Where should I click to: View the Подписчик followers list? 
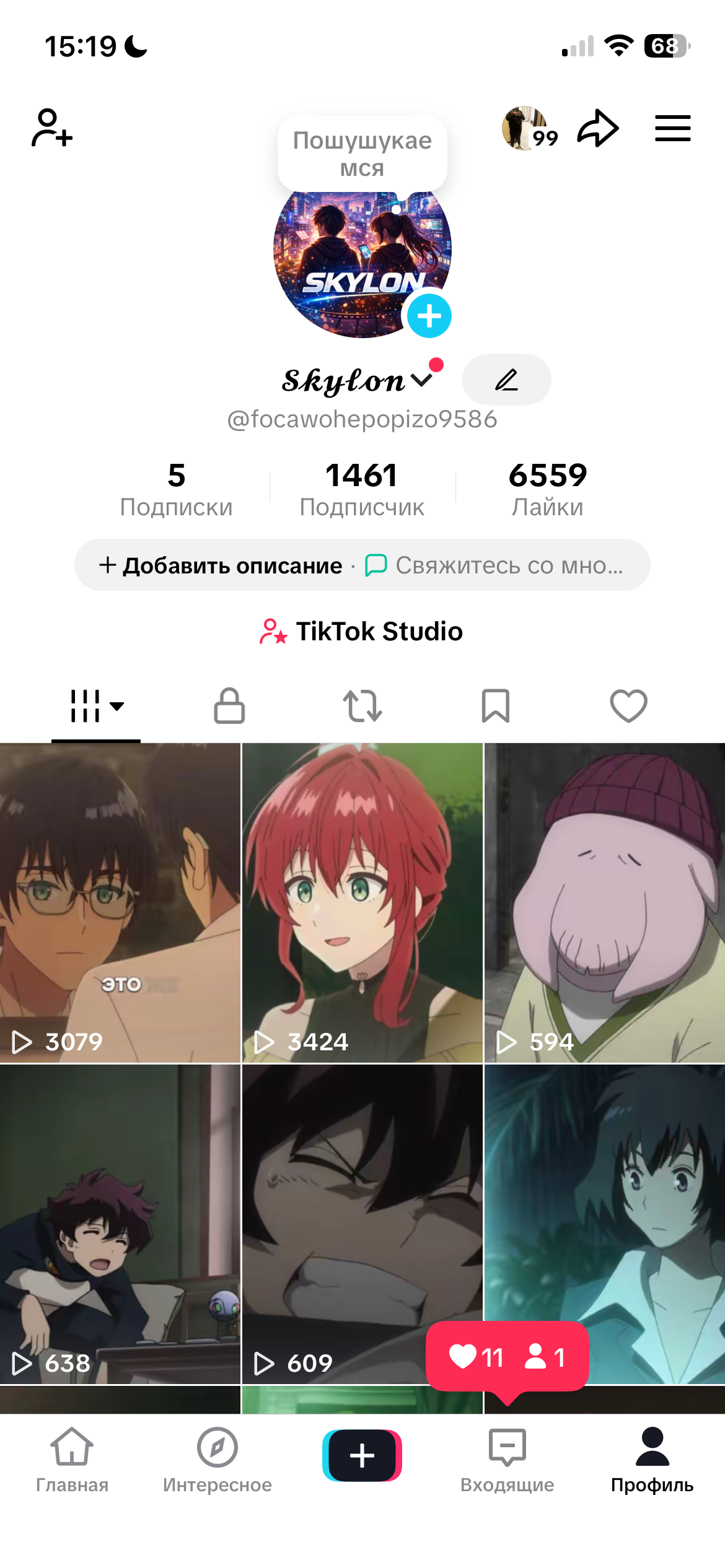(362, 489)
